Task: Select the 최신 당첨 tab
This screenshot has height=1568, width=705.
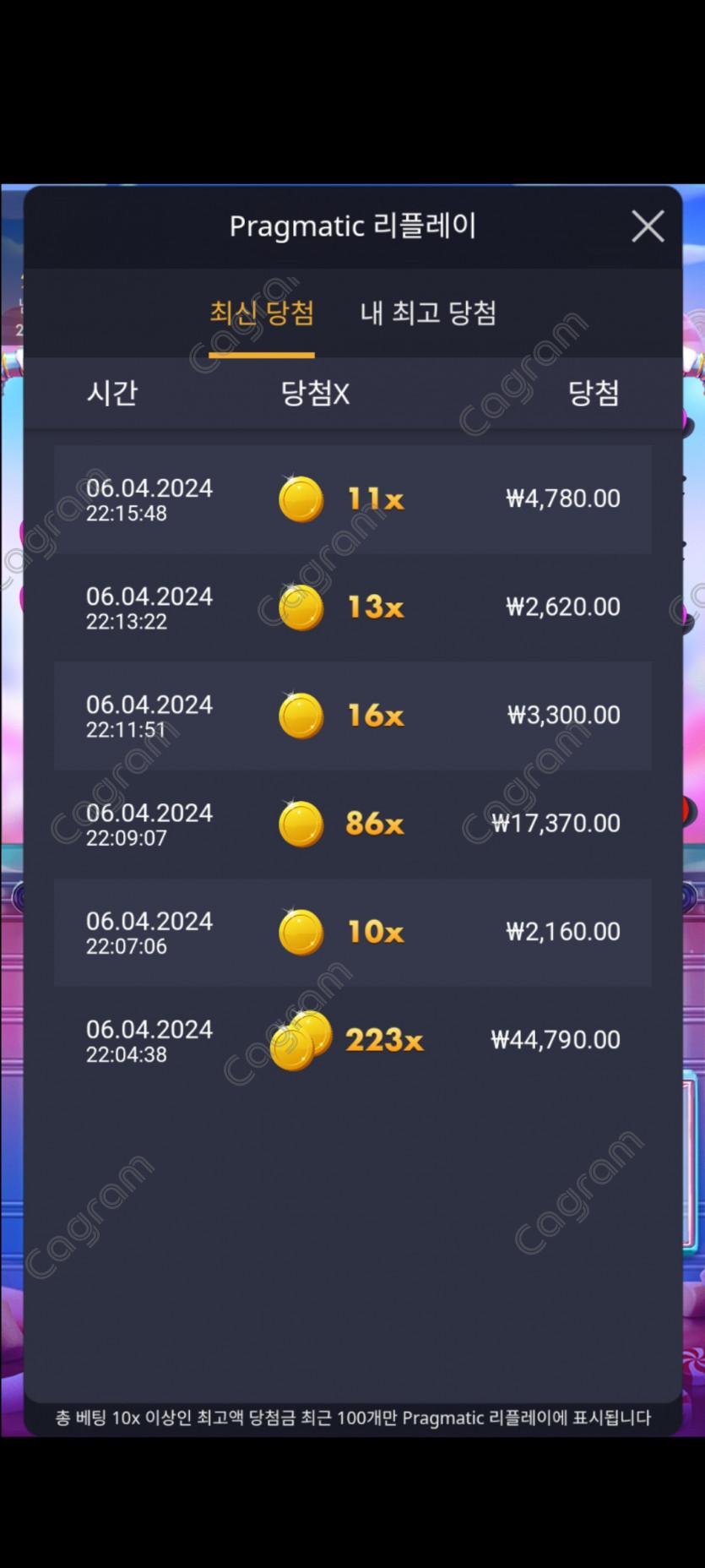Action: coord(262,313)
